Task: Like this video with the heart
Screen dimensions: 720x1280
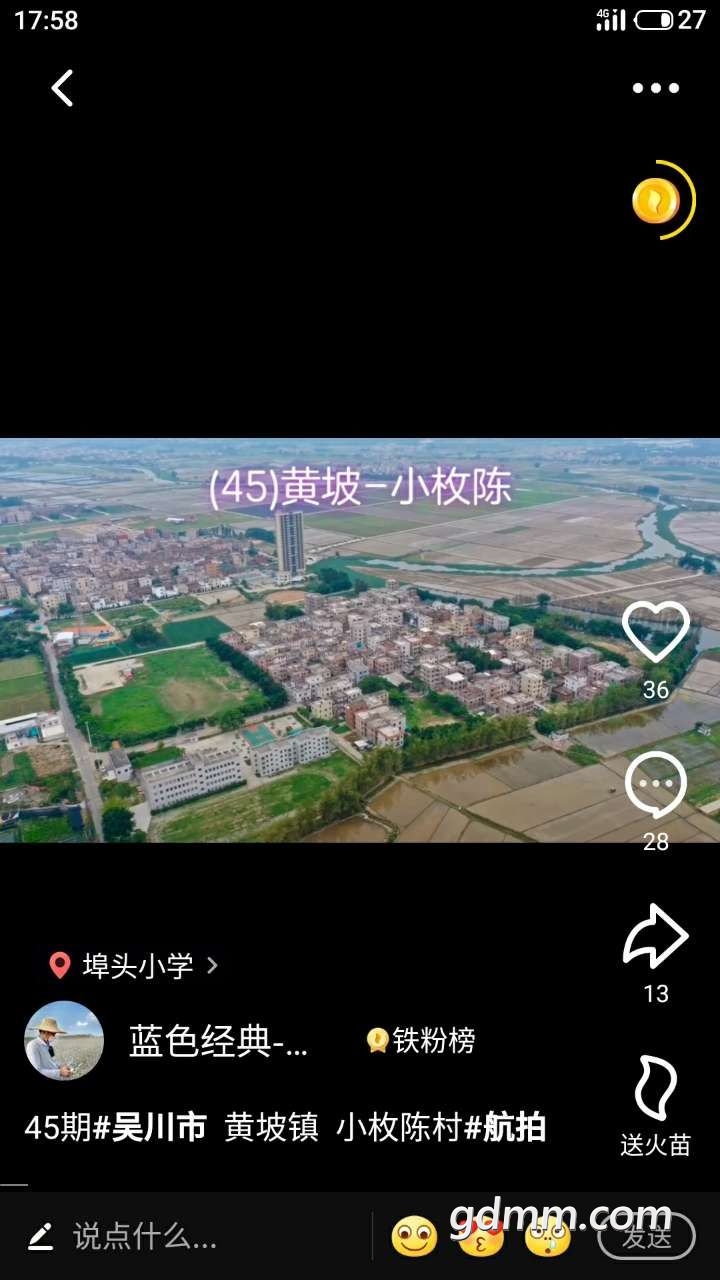Action: point(656,634)
